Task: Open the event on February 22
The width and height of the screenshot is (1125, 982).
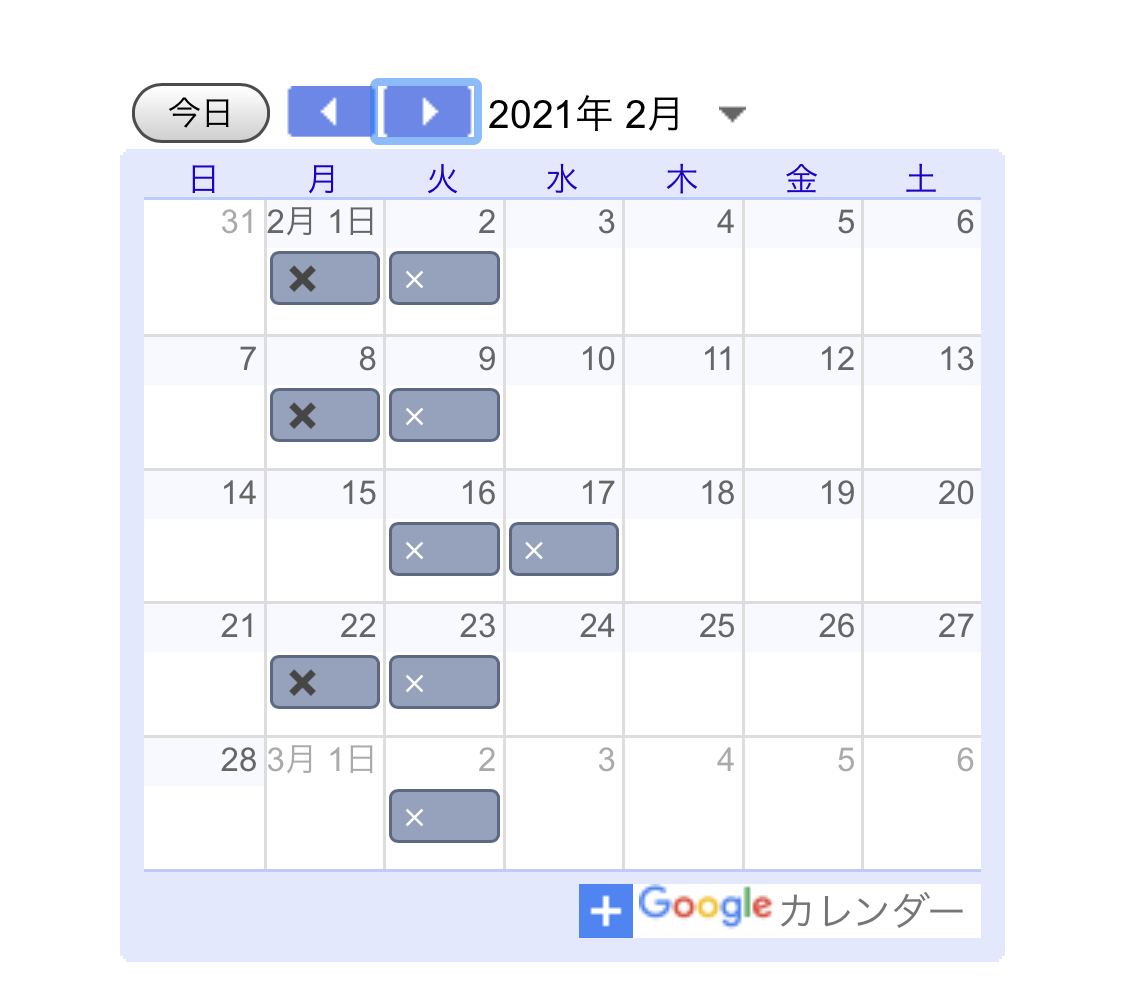Action: pyautogui.click(x=324, y=682)
